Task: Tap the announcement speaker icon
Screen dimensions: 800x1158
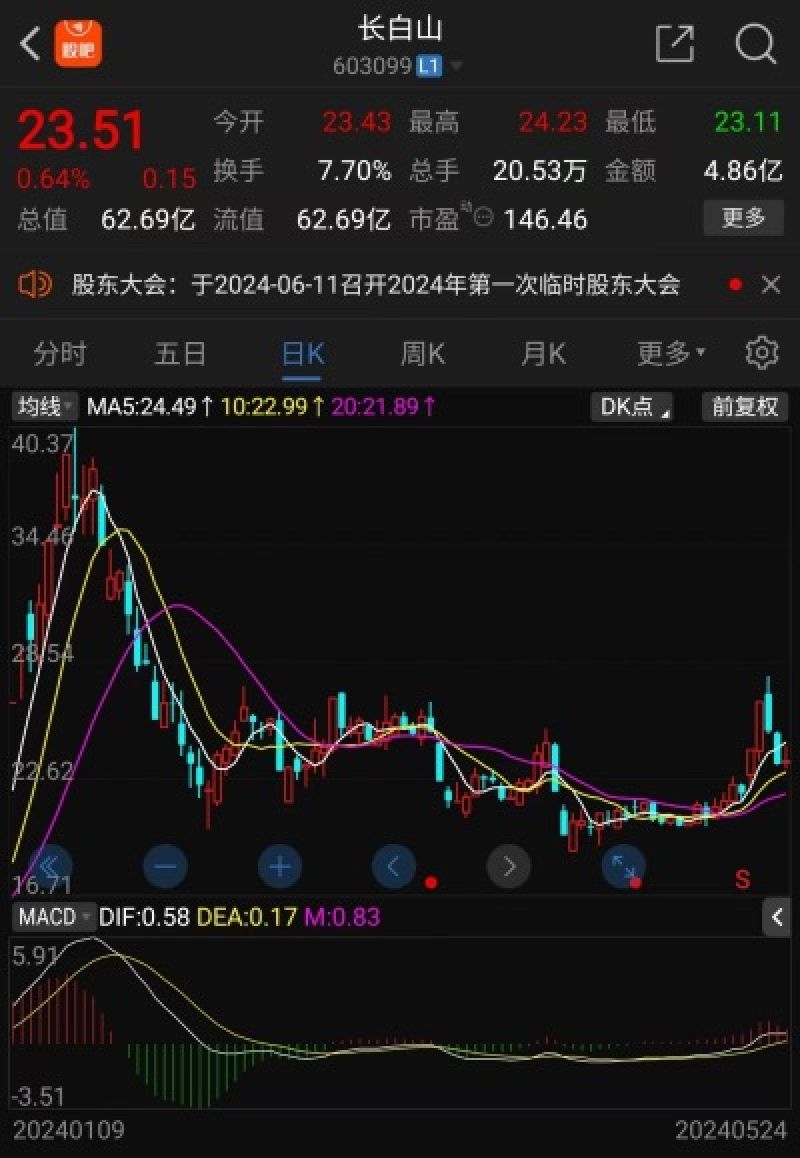Action: point(36,285)
